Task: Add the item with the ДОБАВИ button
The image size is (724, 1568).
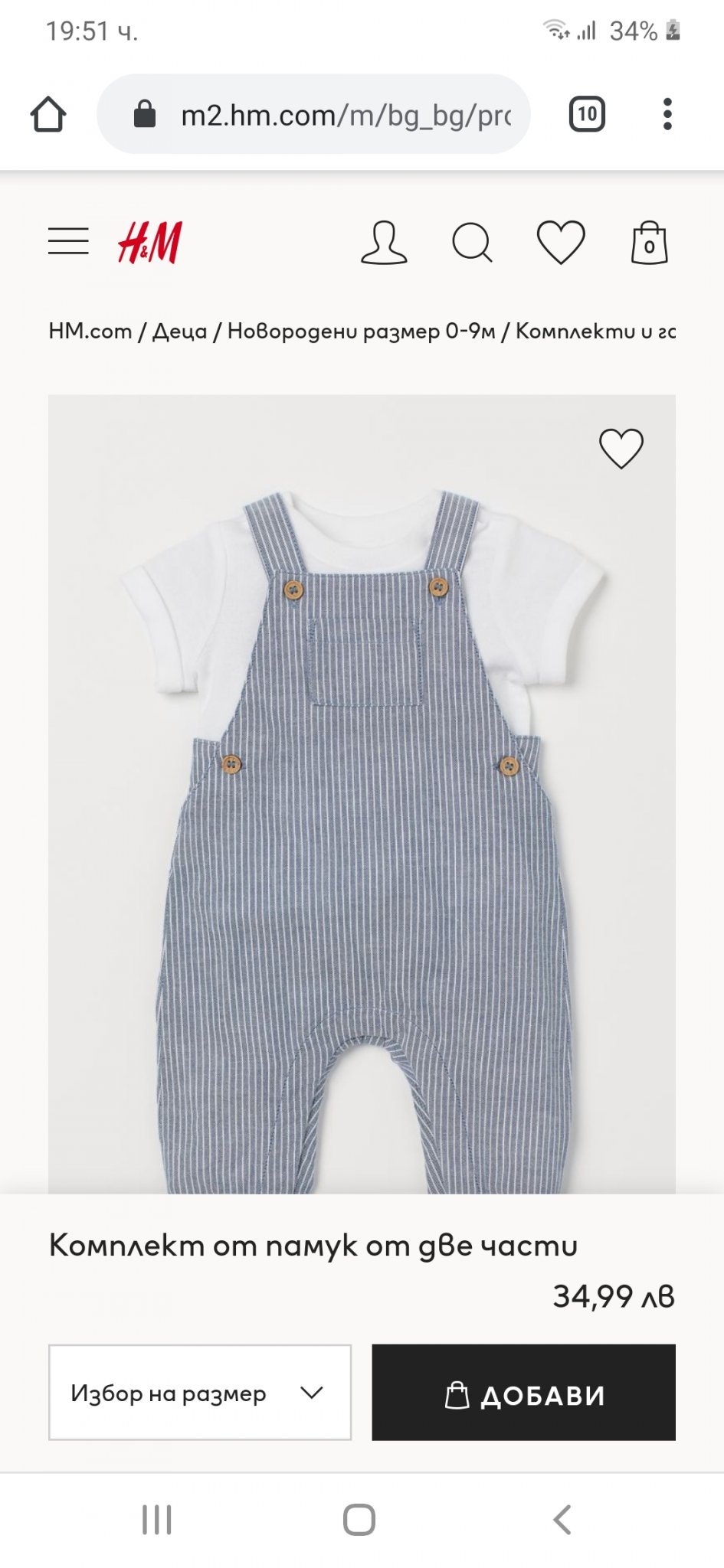Action: (523, 1393)
